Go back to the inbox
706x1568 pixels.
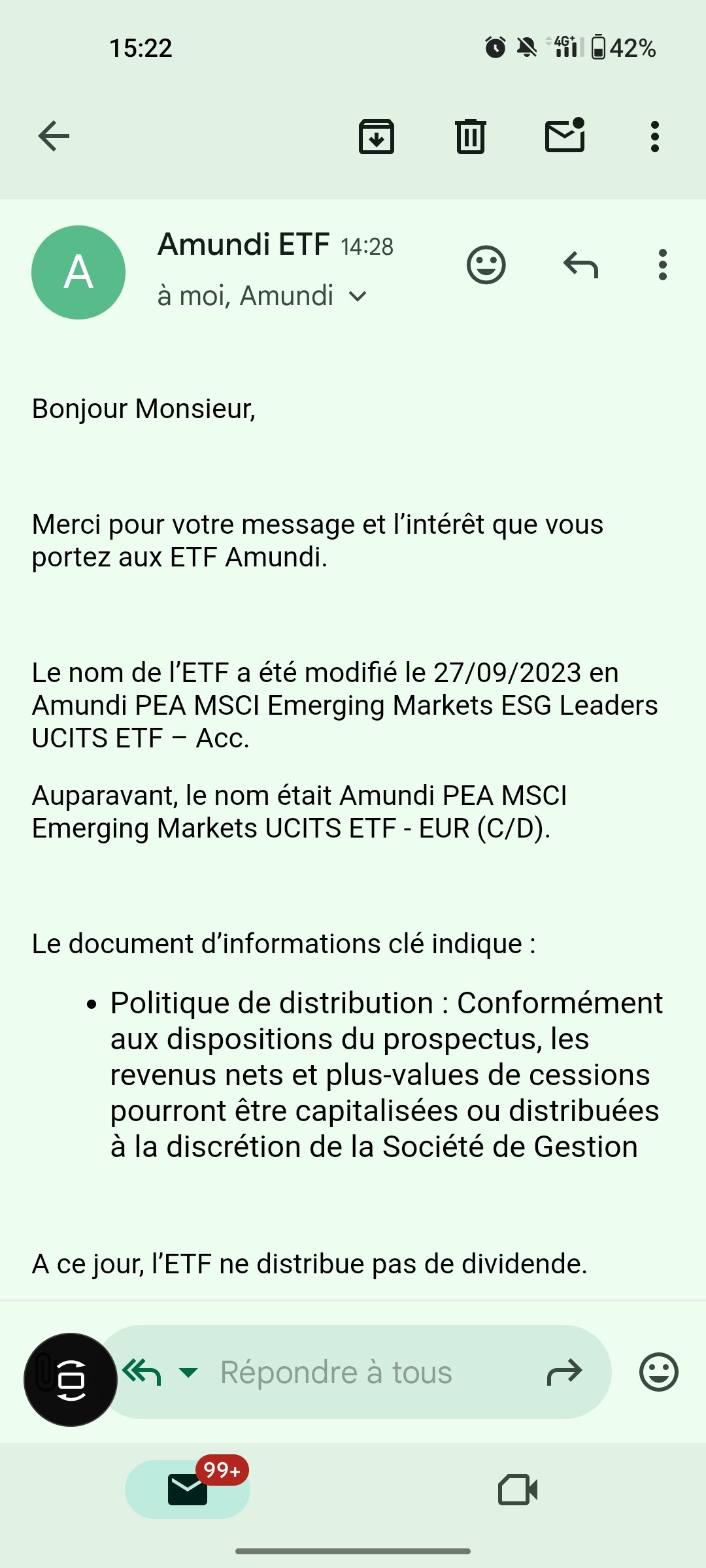coord(54,137)
